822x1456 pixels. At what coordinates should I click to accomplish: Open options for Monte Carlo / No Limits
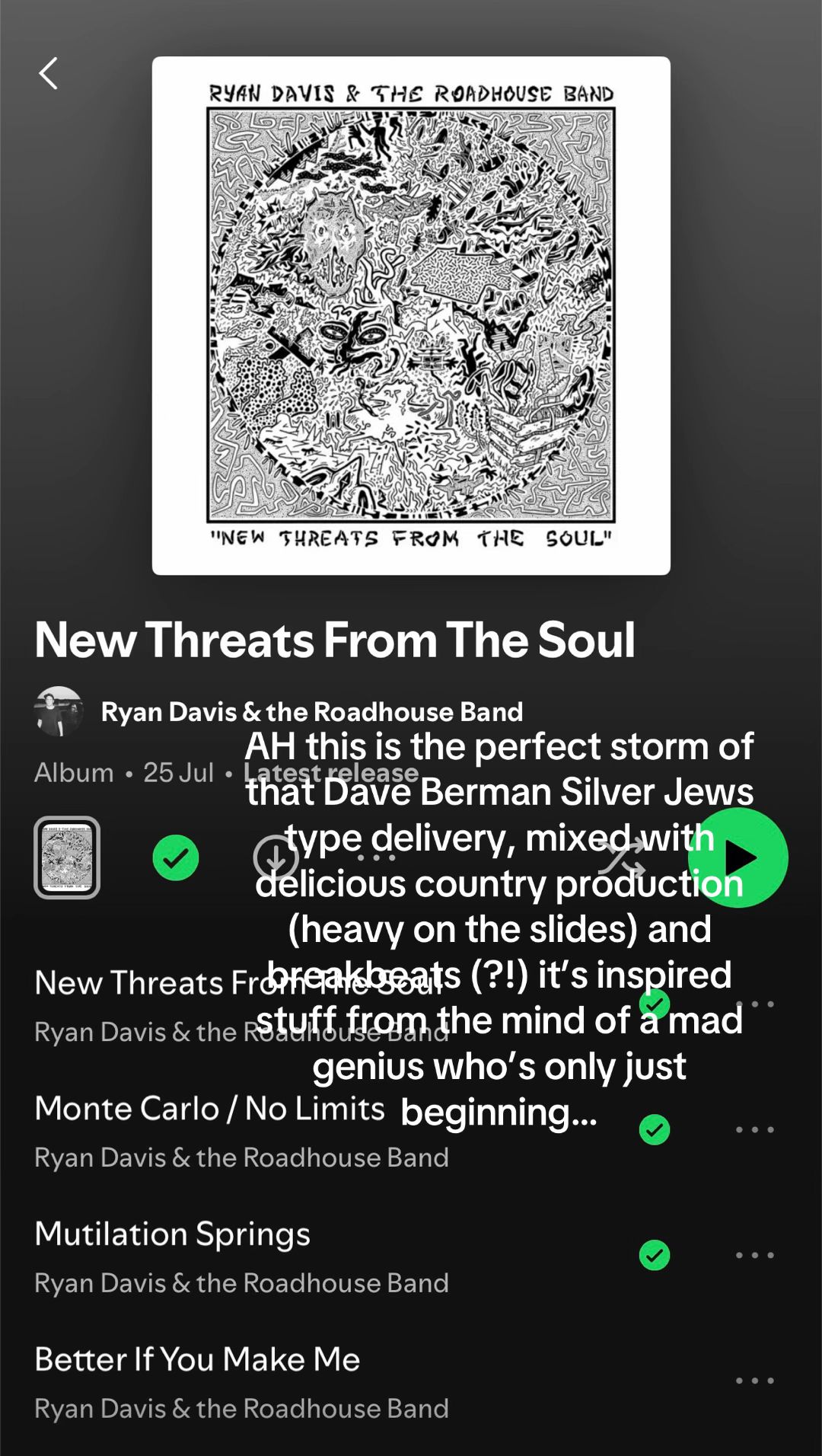tap(755, 1129)
